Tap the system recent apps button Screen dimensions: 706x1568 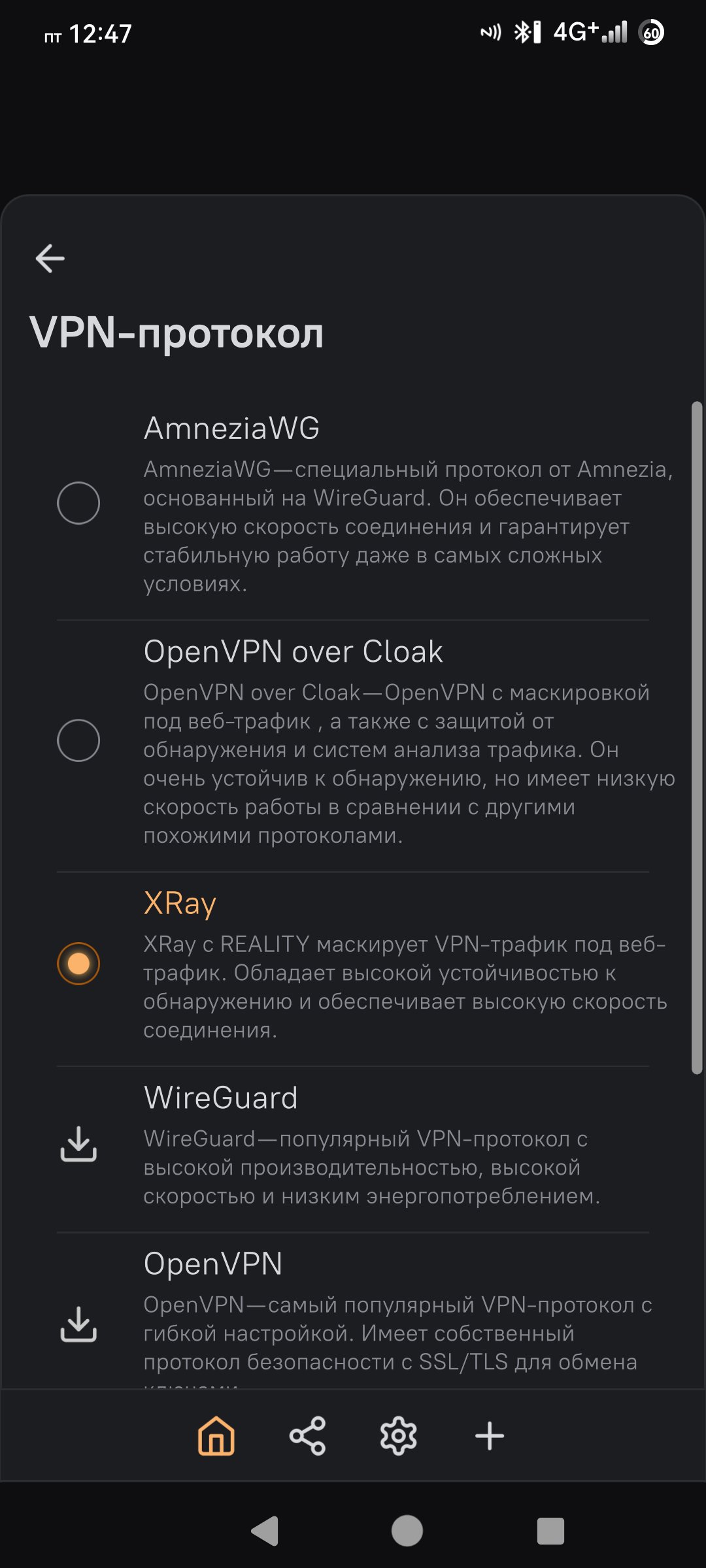pos(550,1531)
